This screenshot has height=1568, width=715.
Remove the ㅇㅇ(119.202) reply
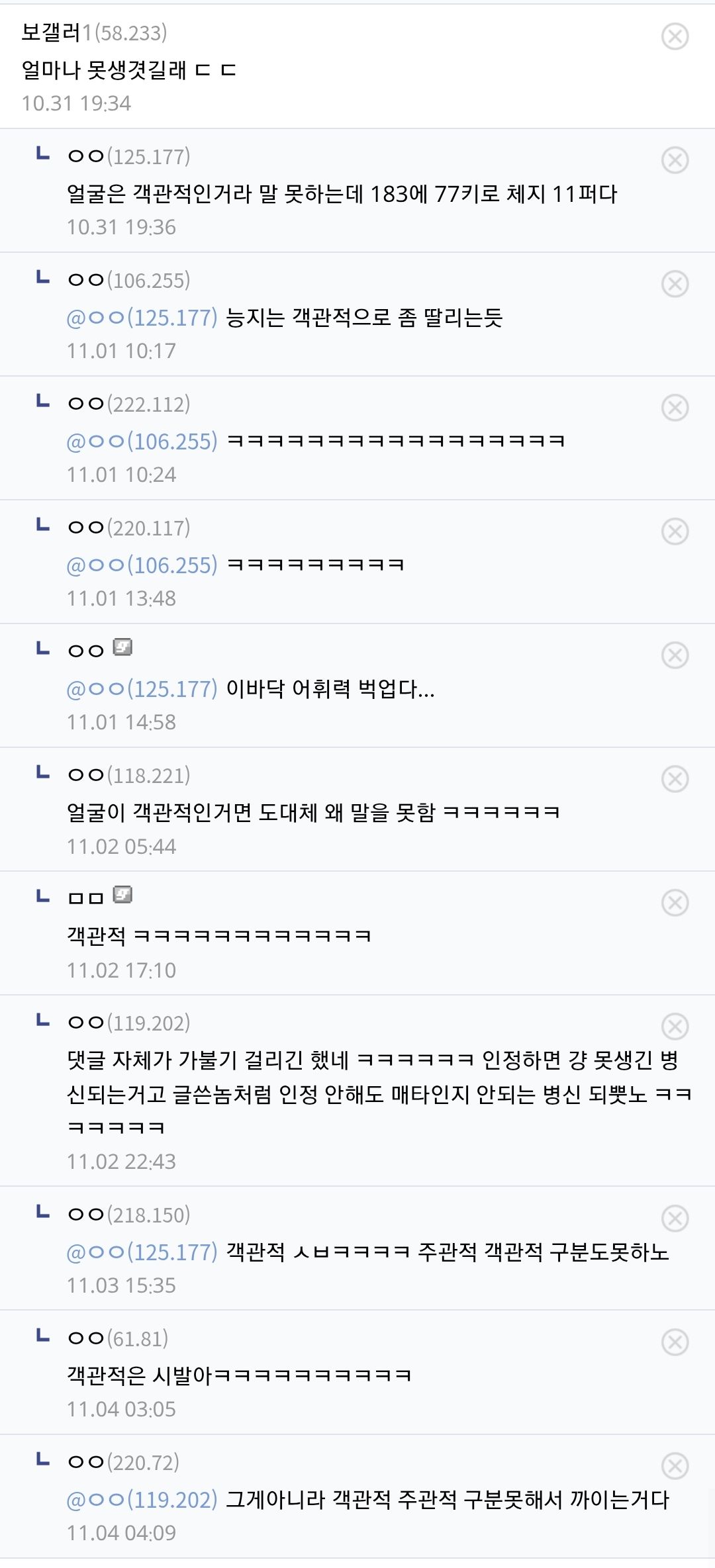coord(675,1027)
